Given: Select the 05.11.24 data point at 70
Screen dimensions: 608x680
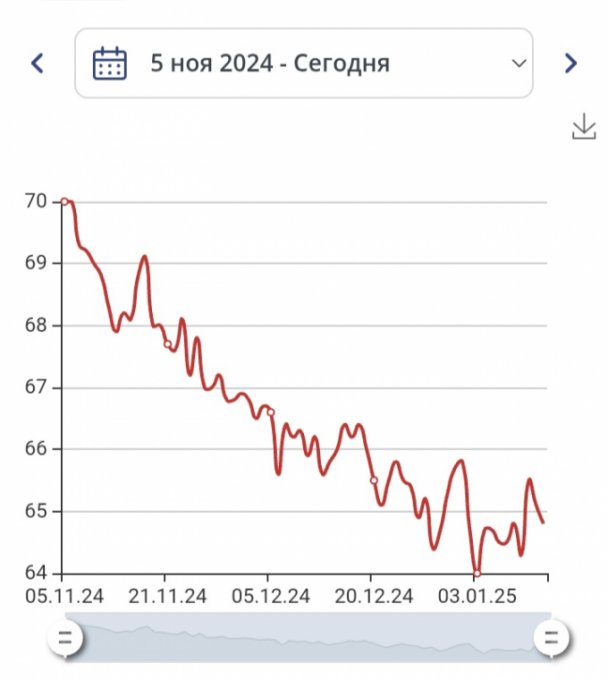Looking at the screenshot, I should 65,201.
